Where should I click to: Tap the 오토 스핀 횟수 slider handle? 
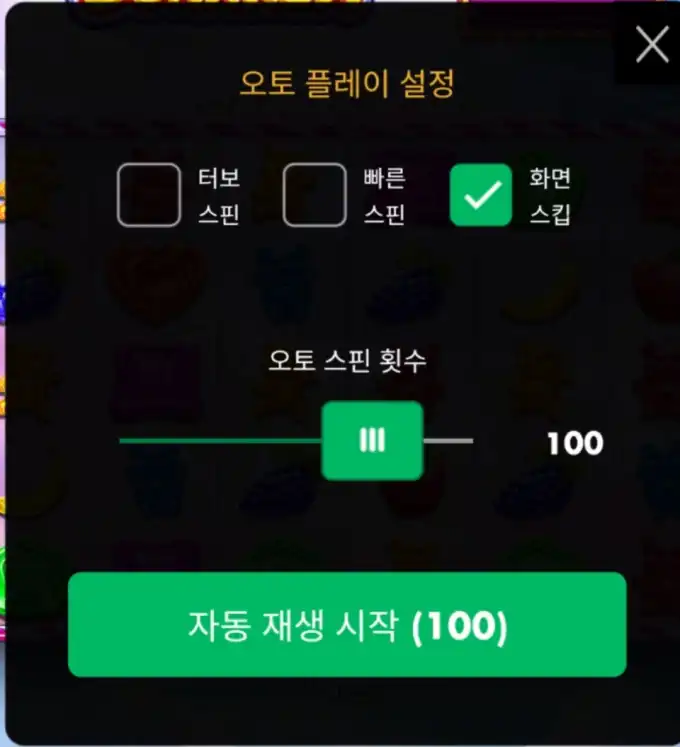point(372,440)
